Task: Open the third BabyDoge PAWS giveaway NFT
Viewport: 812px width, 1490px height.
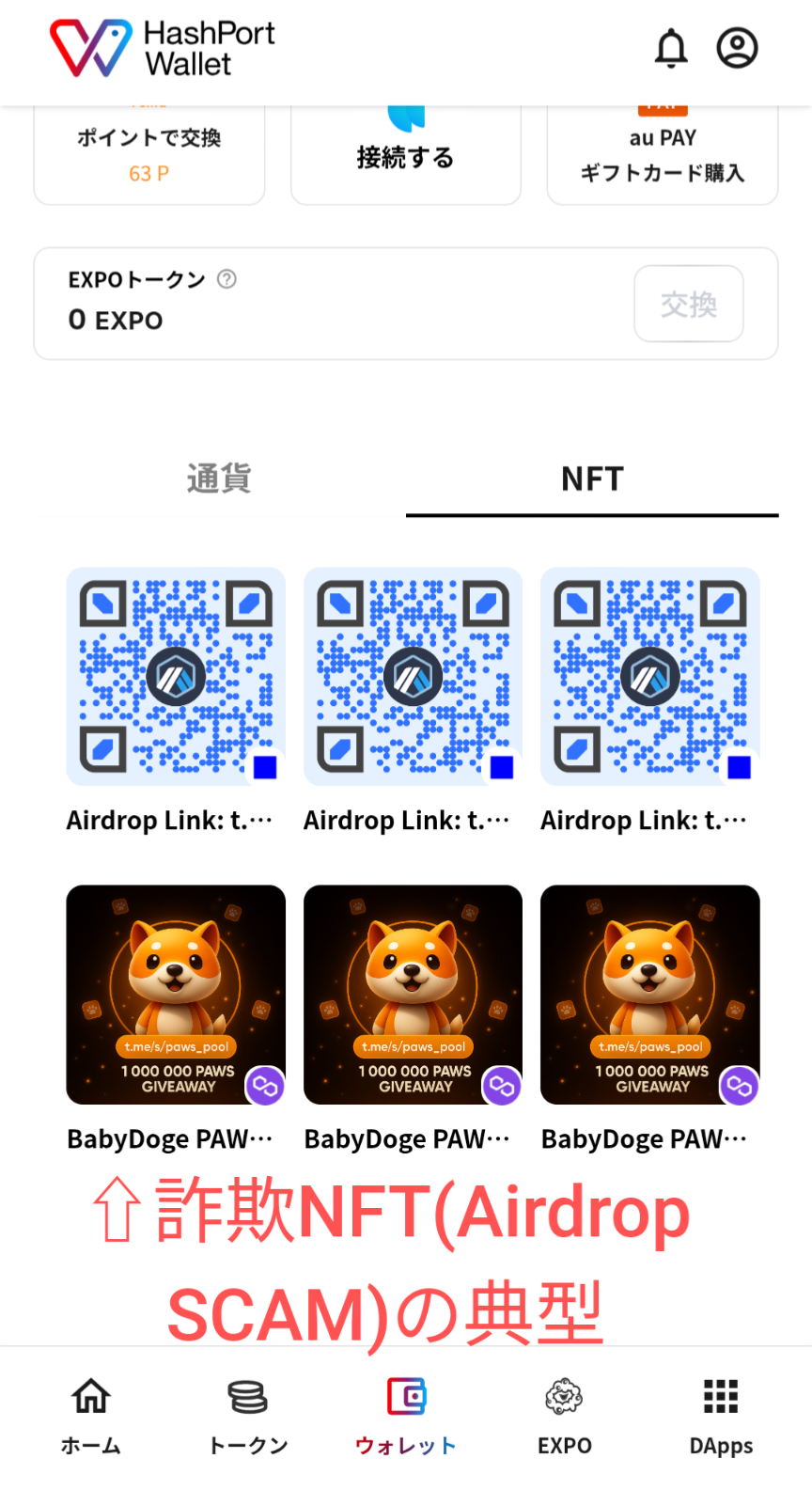Action: coord(649,995)
